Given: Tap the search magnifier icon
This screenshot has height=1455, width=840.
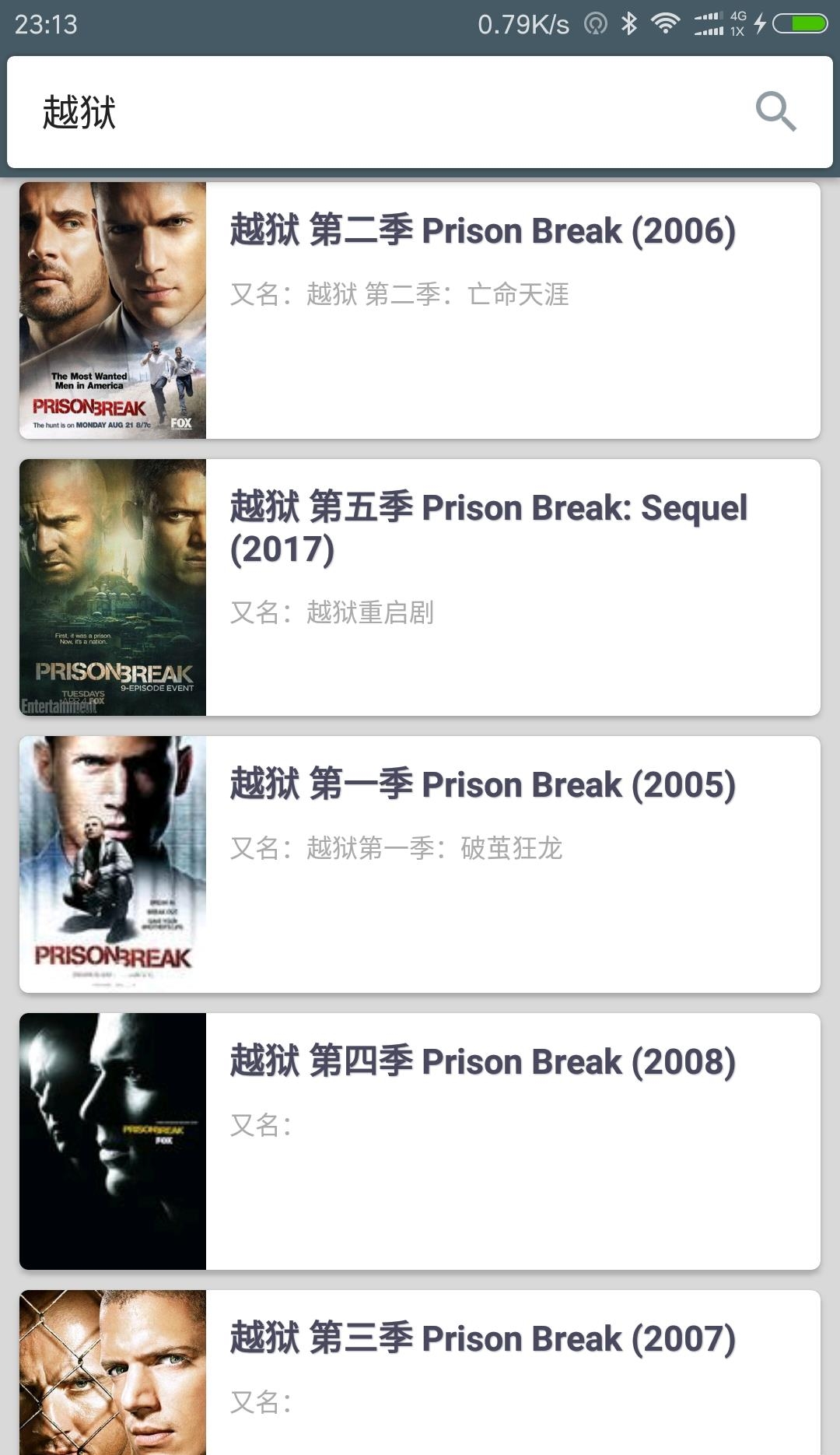Looking at the screenshot, I should 775,112.
